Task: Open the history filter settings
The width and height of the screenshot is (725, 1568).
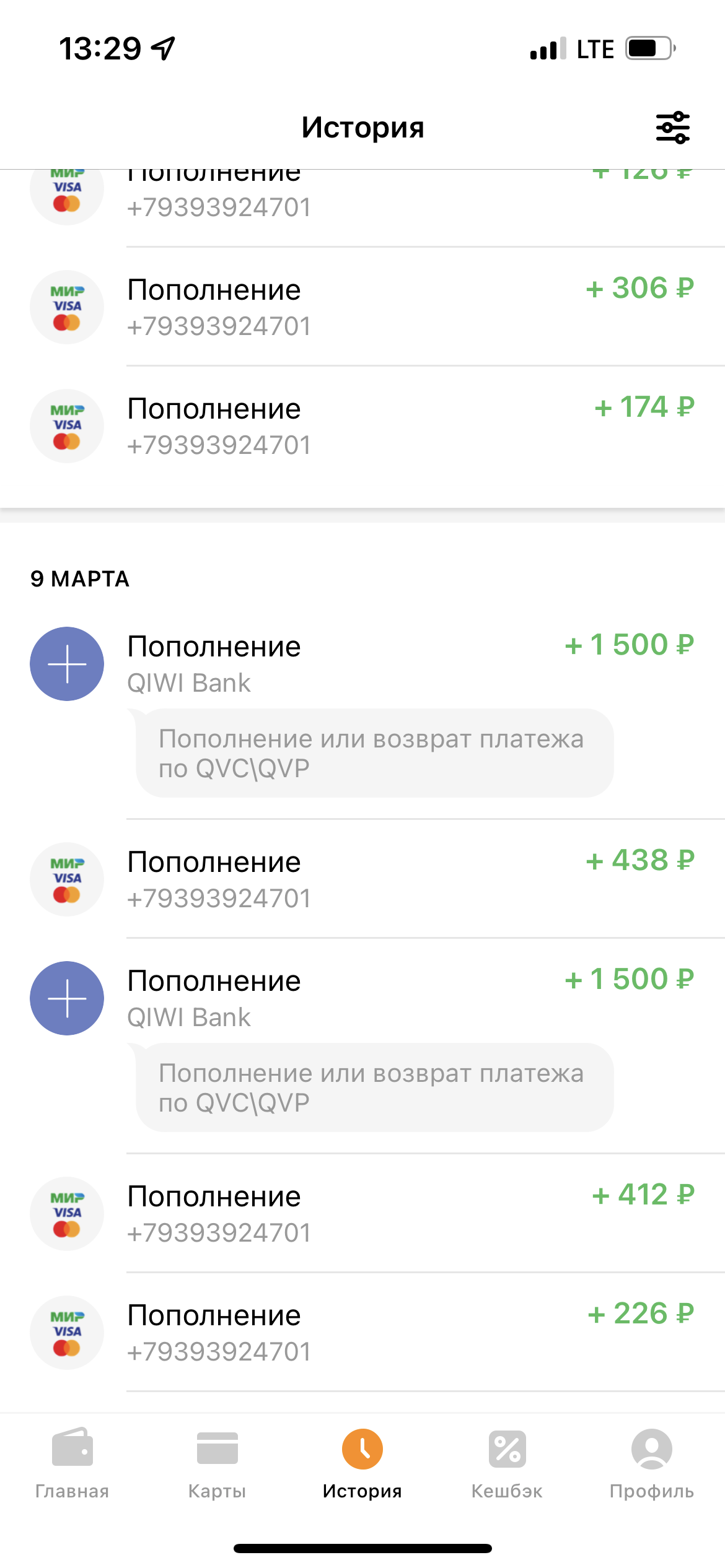Action: point(672,128)
